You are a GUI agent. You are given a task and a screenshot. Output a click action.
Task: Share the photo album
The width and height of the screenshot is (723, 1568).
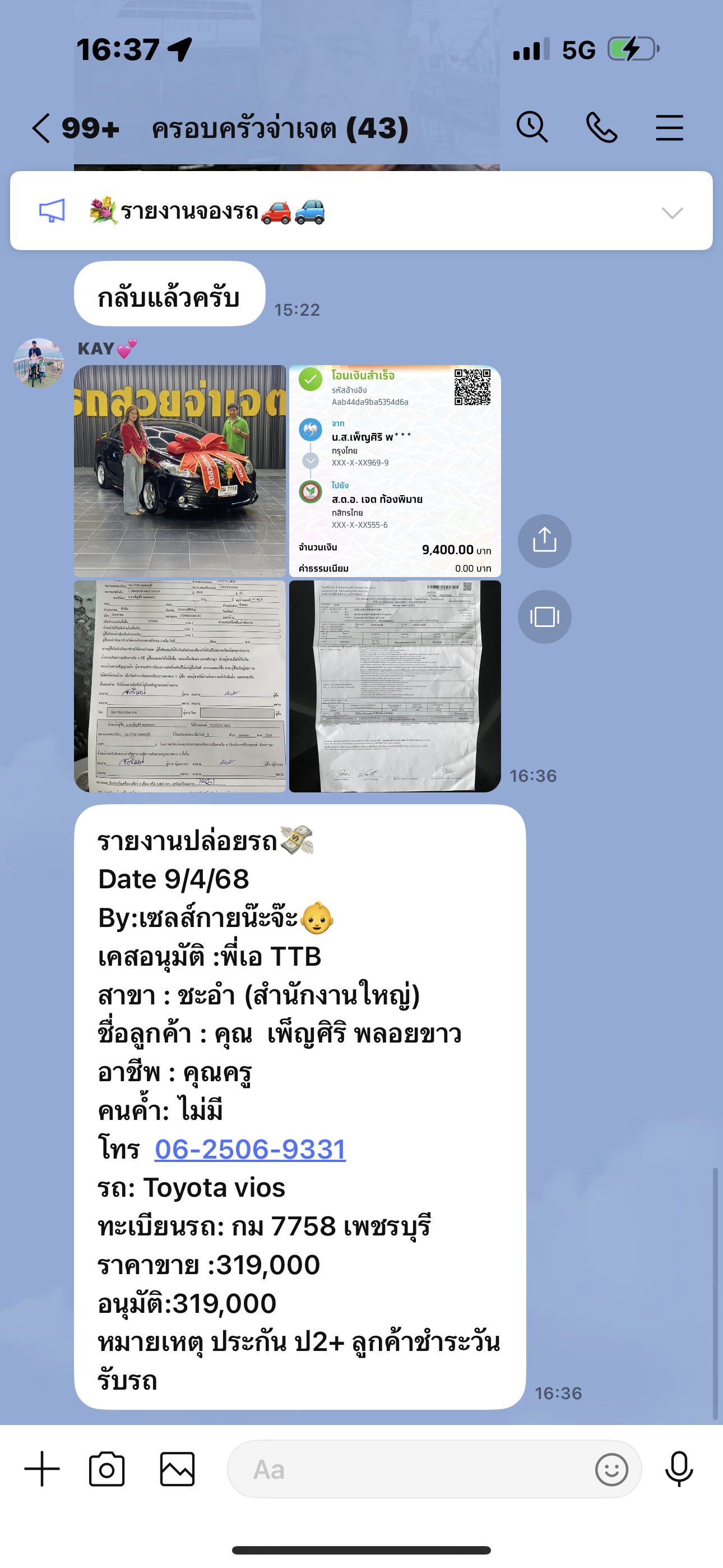pos(544,541)
